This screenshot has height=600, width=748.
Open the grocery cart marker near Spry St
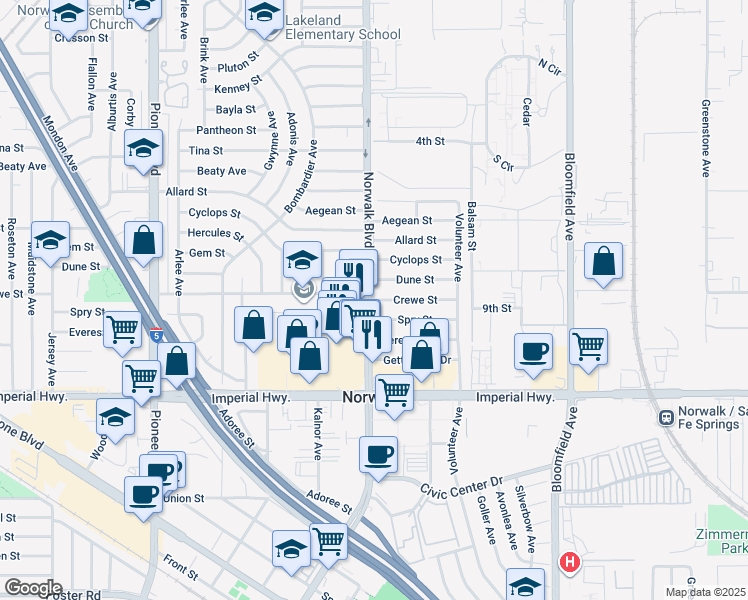tap(123, 328)
